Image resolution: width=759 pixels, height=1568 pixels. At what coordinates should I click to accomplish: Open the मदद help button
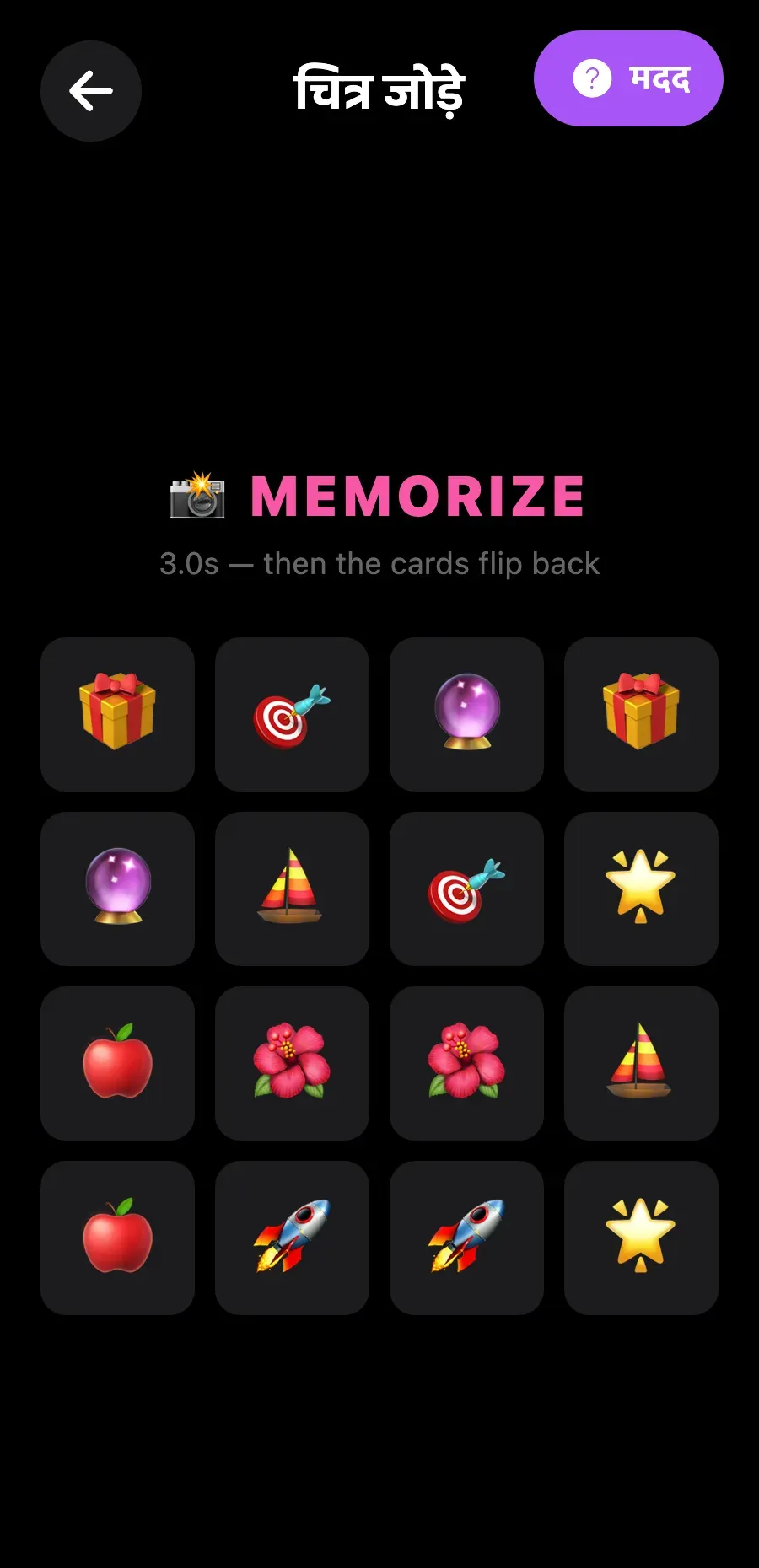click(x=628, y=78)
